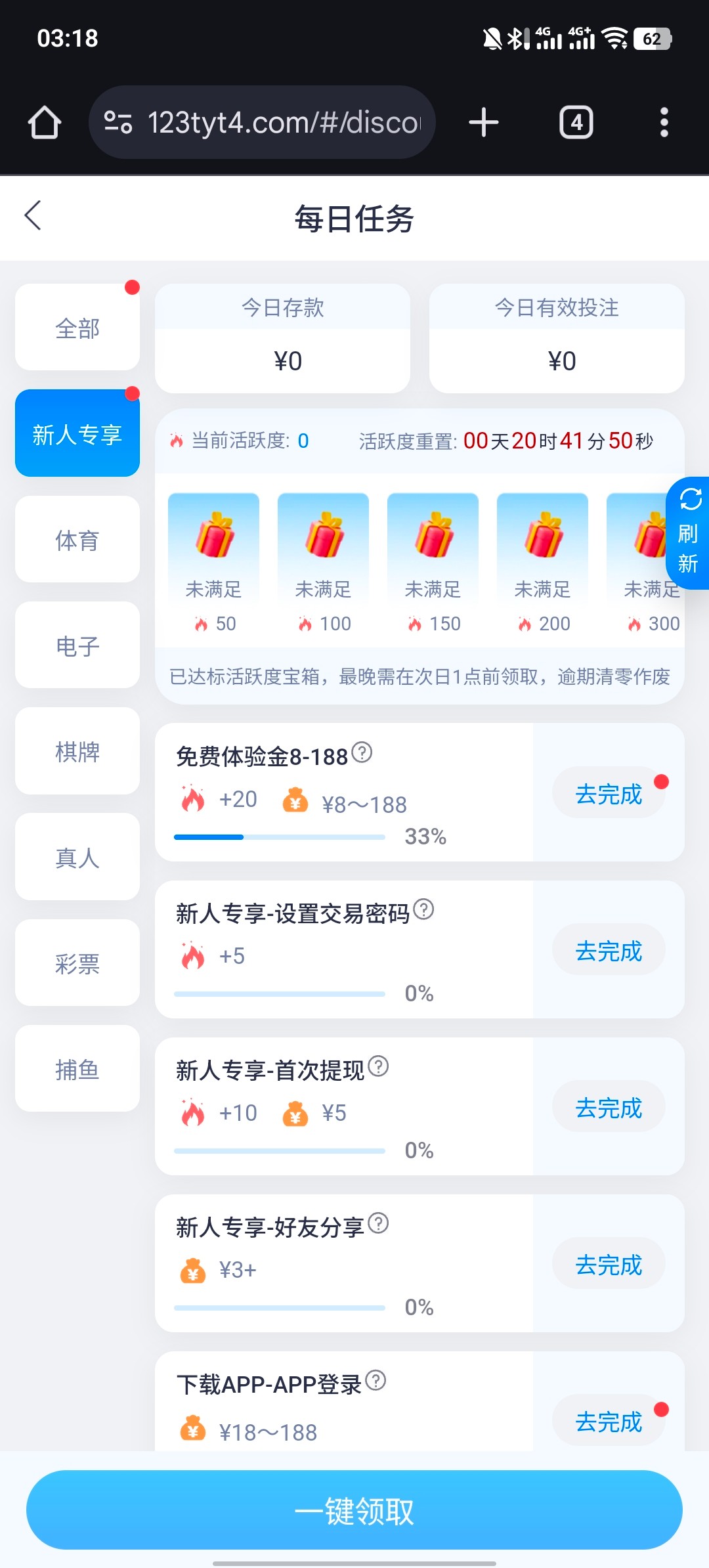709x1568 pixels.
Task: Tap 去完成 for 免费体验金8-188 task
Action: point(608,793)
